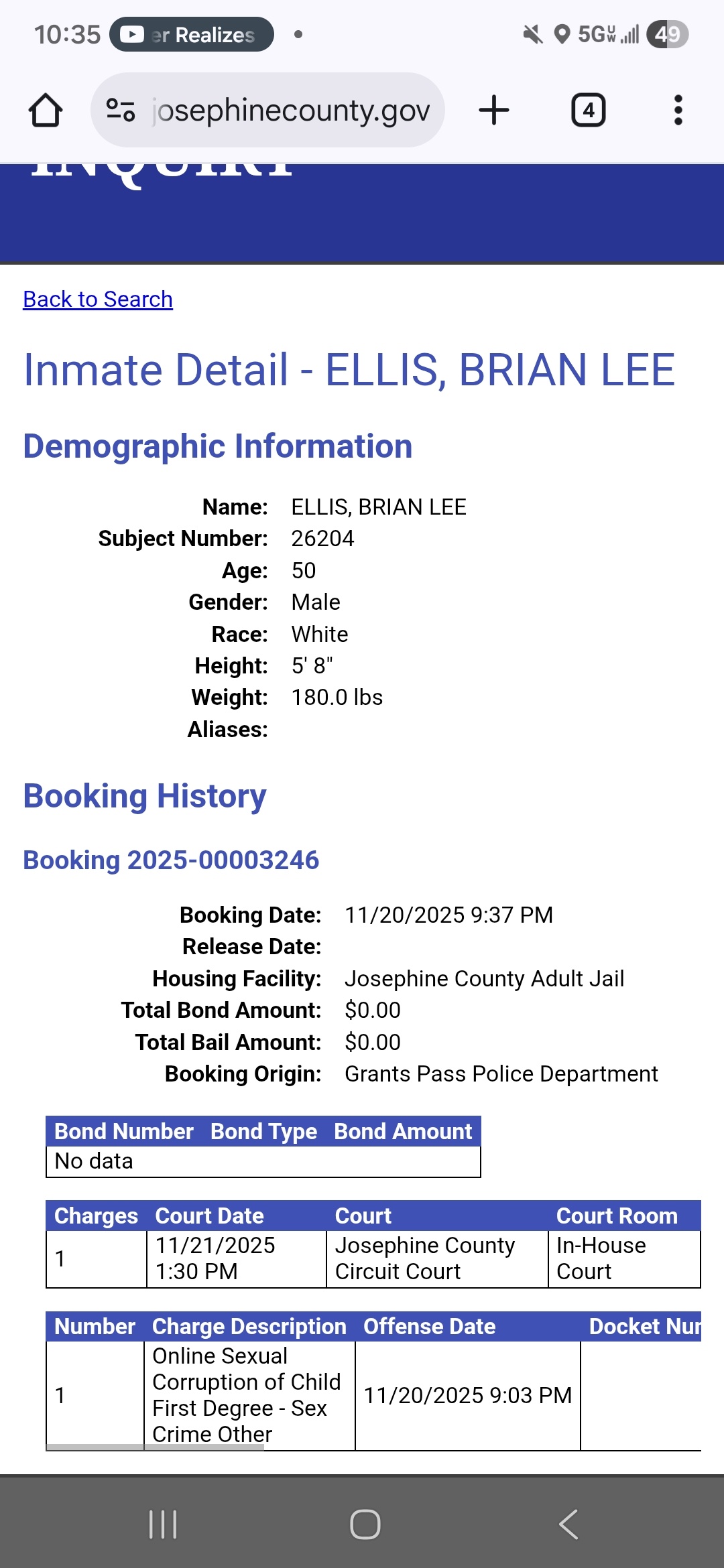724x1568 pixels.
Task: Open the tab switcher showing 4
Action: click(x=588, y=111)
